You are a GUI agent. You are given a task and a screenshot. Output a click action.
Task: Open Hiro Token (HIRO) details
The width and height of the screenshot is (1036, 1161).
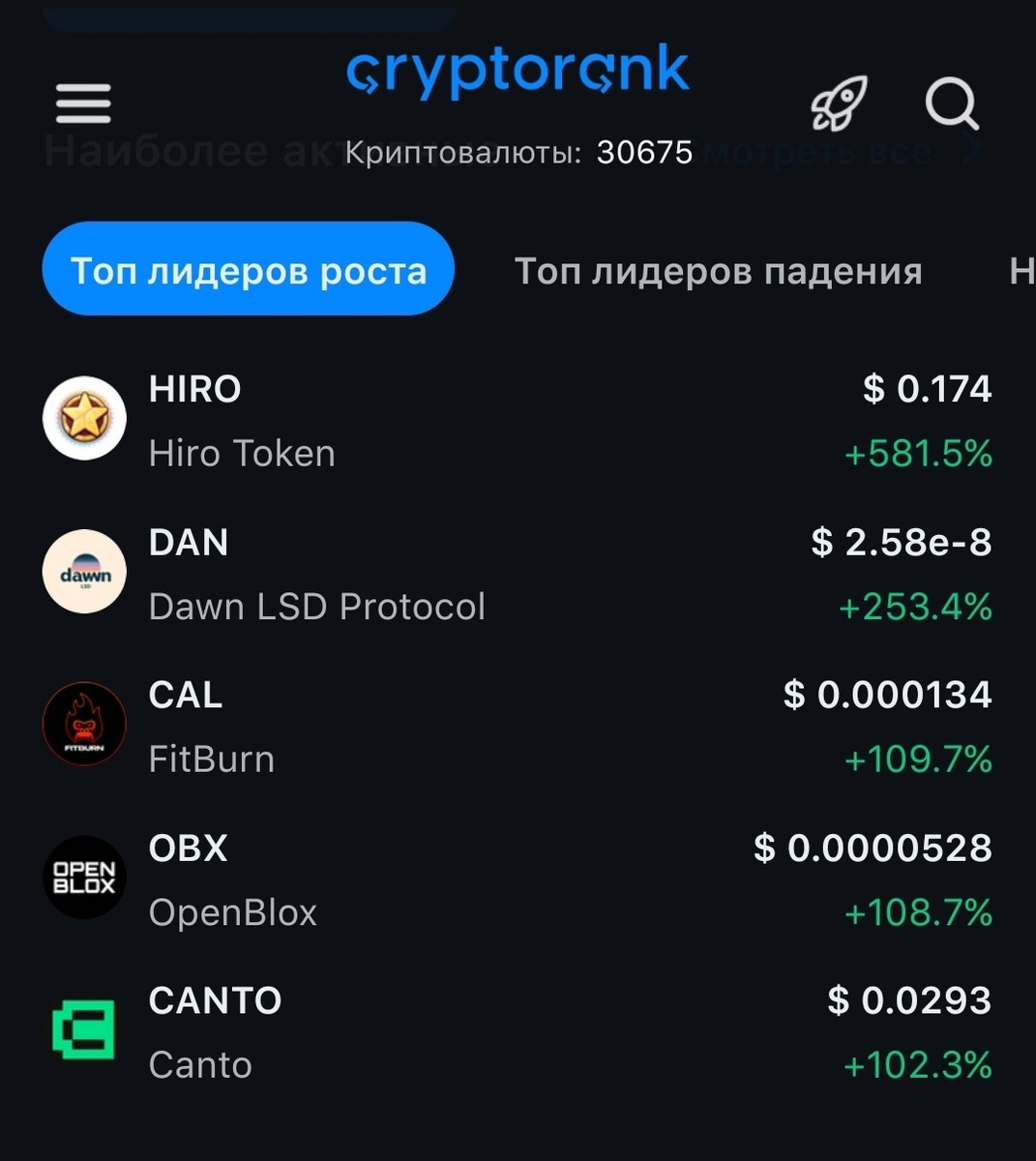coord(518,420)
